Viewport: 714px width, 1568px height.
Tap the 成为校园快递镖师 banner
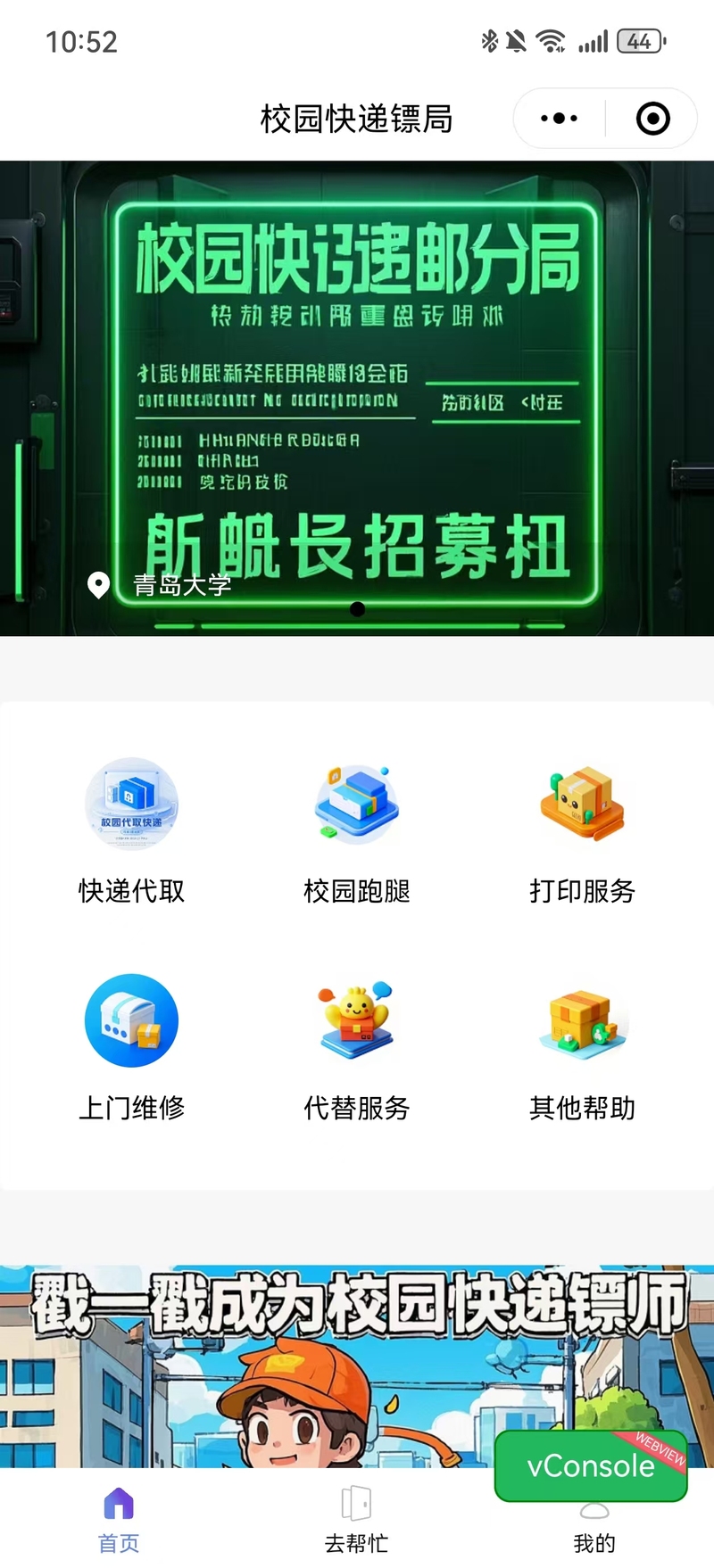357,1366
